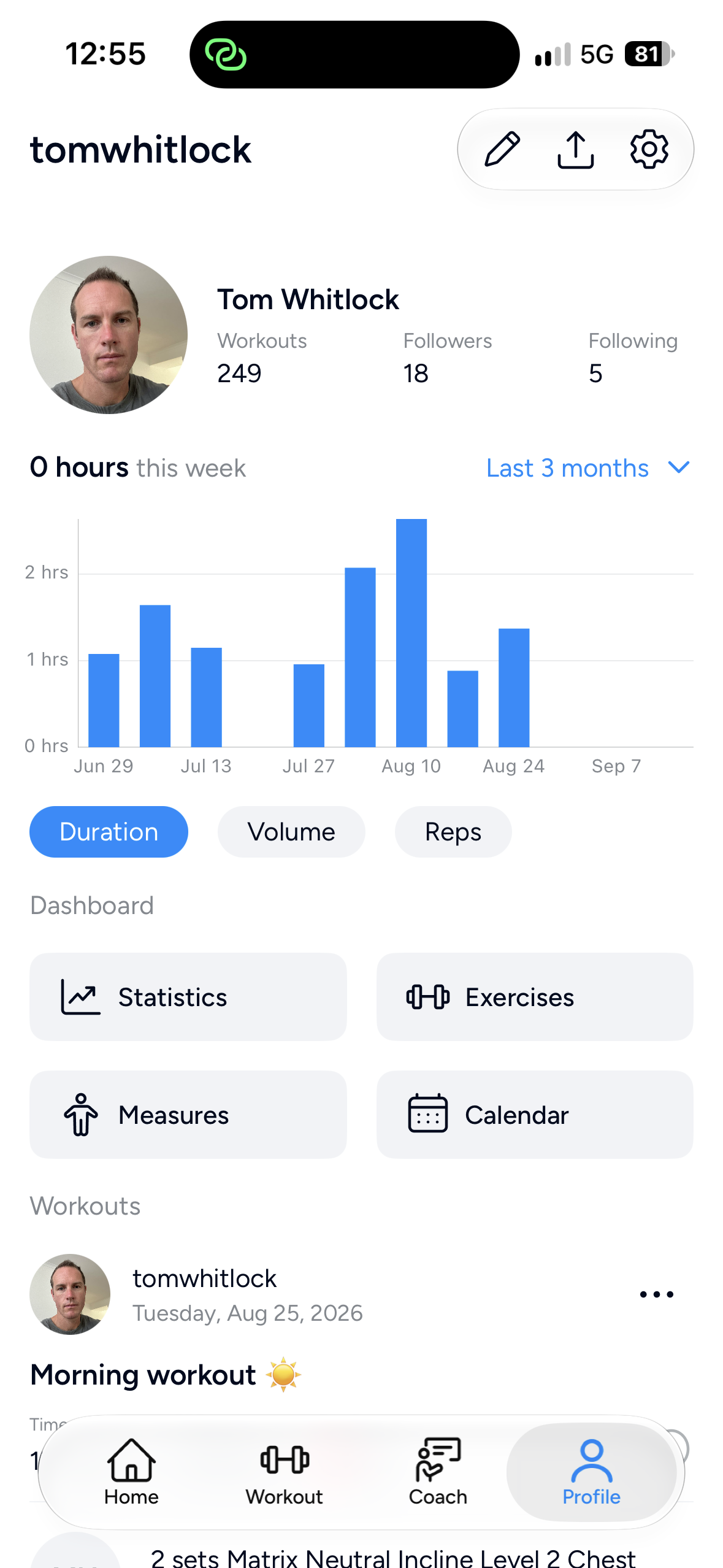View the Followers list
723x1568 pixels.
pos(448,358)
